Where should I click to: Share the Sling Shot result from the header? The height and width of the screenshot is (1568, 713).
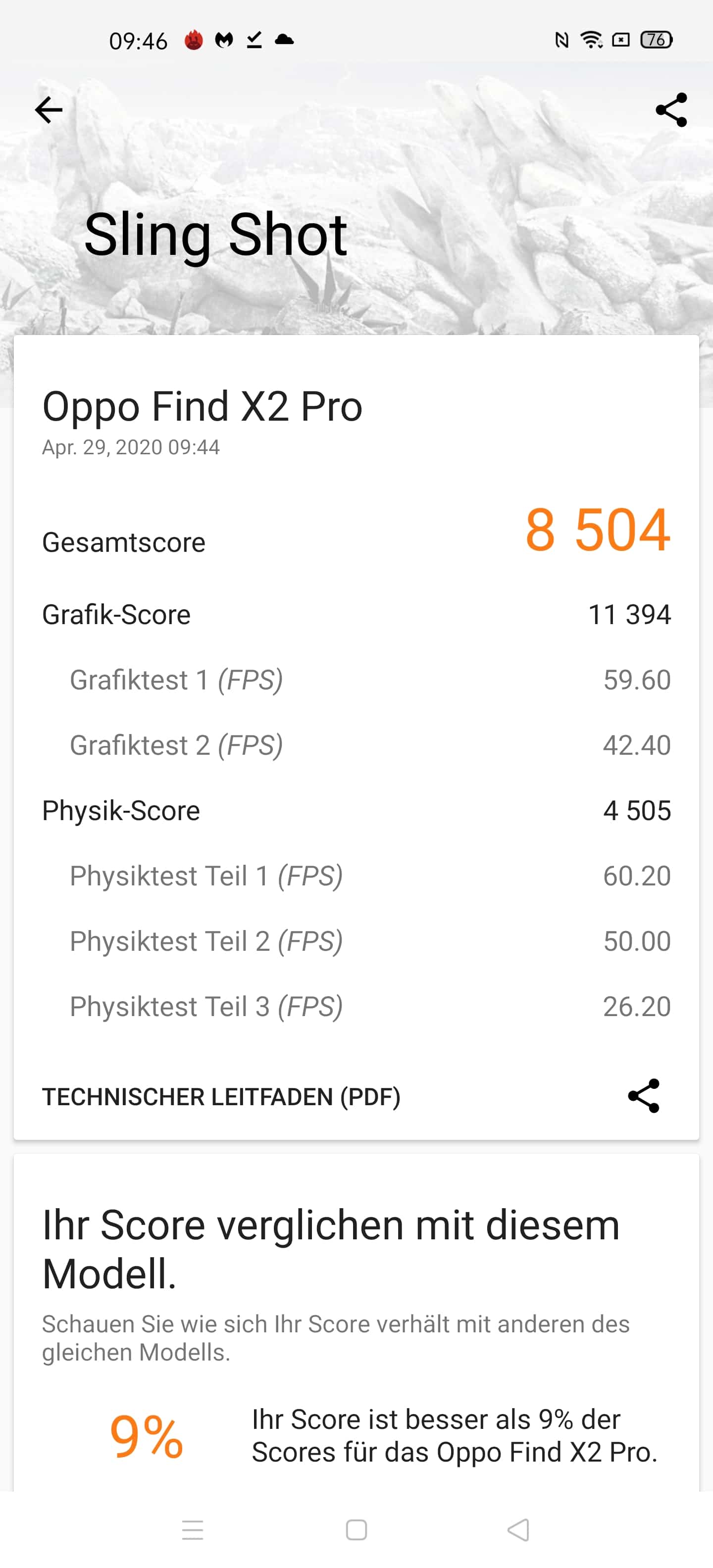tap(671, 110)
